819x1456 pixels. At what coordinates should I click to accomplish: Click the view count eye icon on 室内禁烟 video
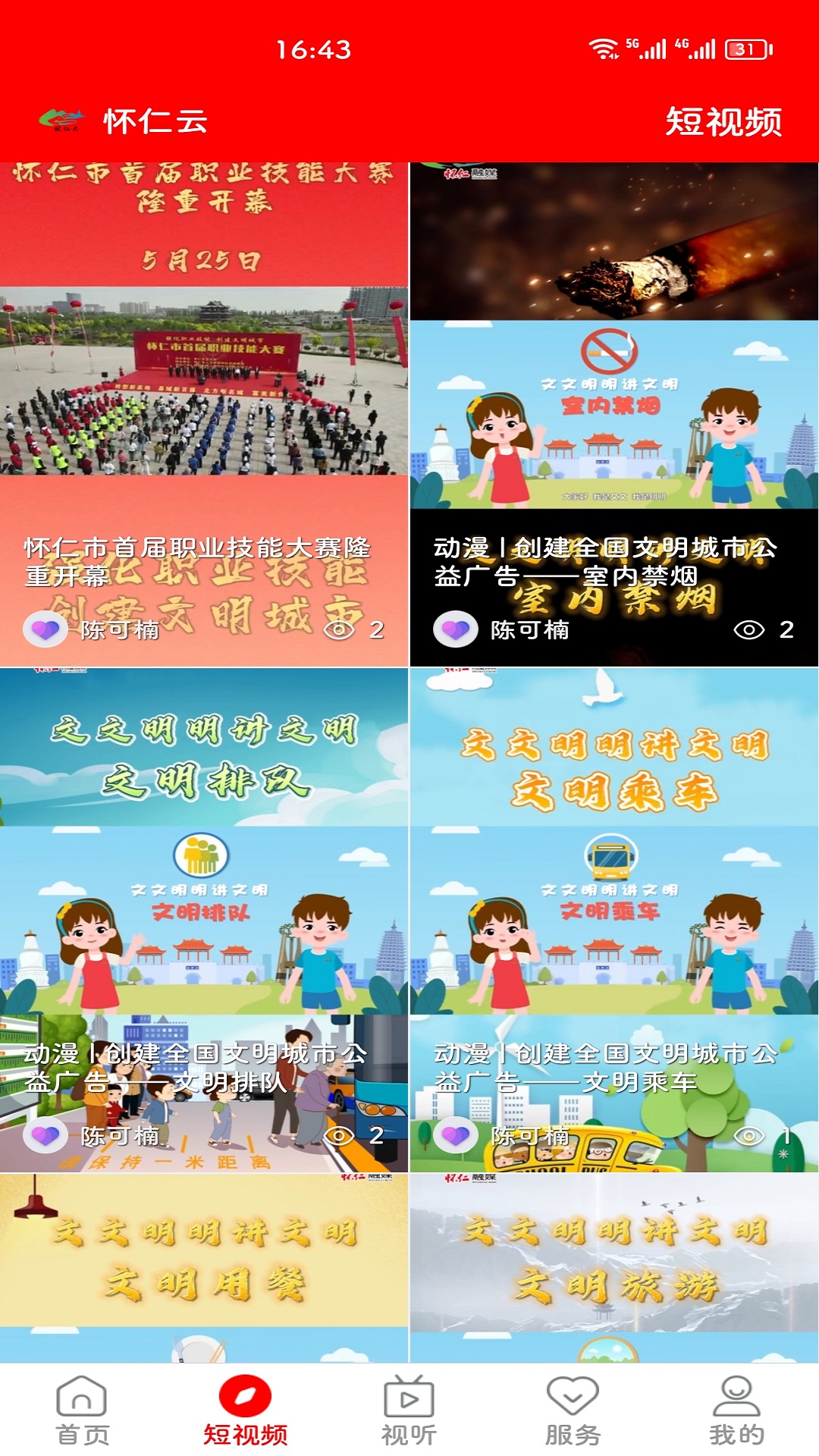coord(748,629)
